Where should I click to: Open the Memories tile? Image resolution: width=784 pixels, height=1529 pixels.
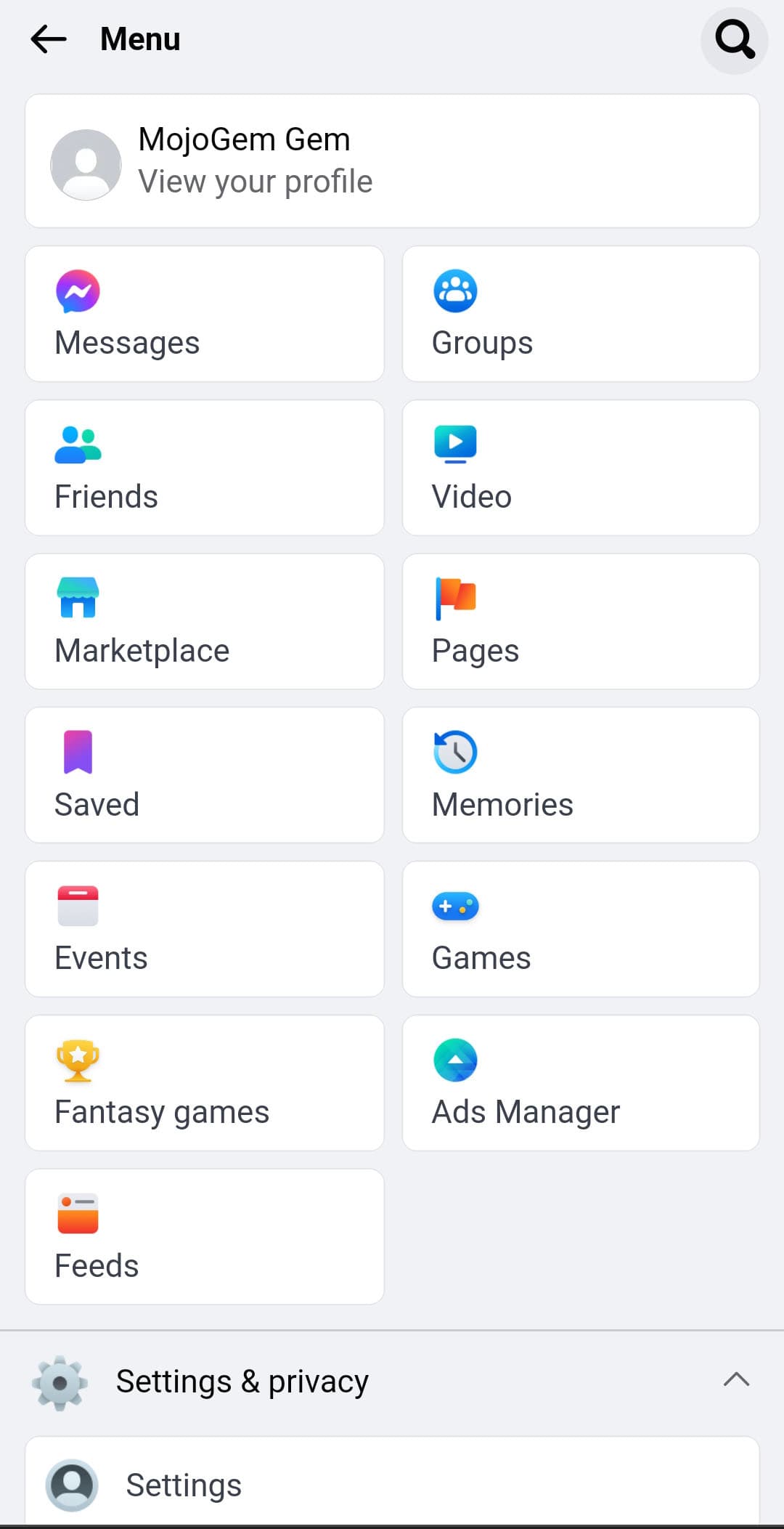pos(581,775)
